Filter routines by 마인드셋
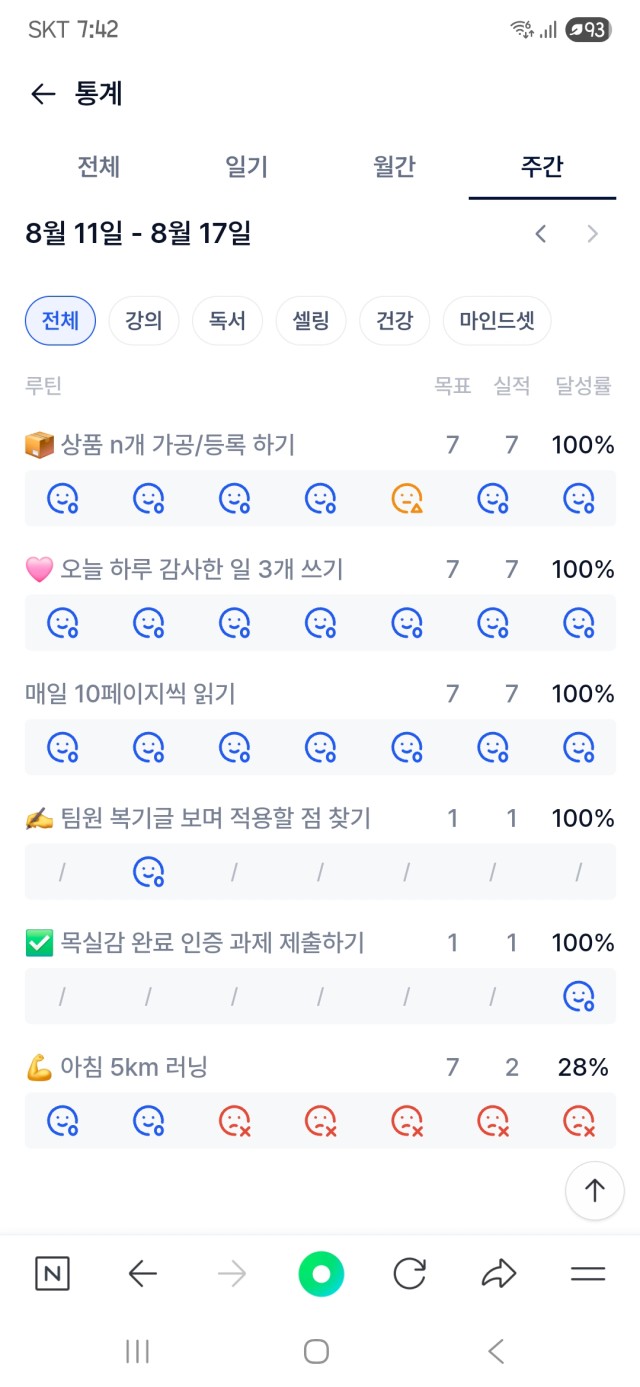This screenshot has height=1387, width=640. 497,321
